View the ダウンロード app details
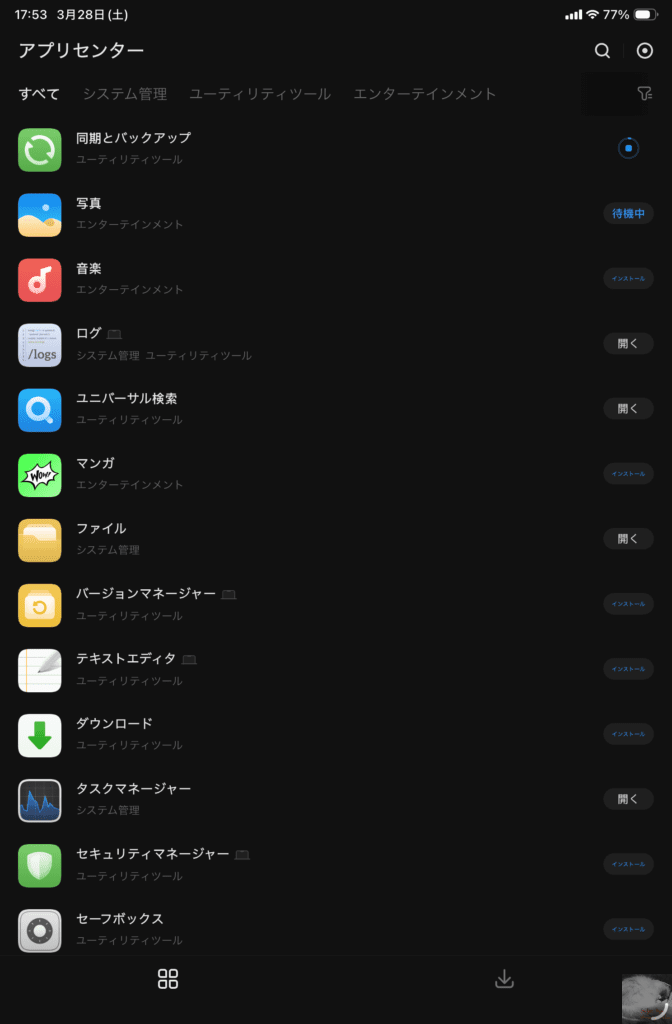 click(x=114, y=724)
